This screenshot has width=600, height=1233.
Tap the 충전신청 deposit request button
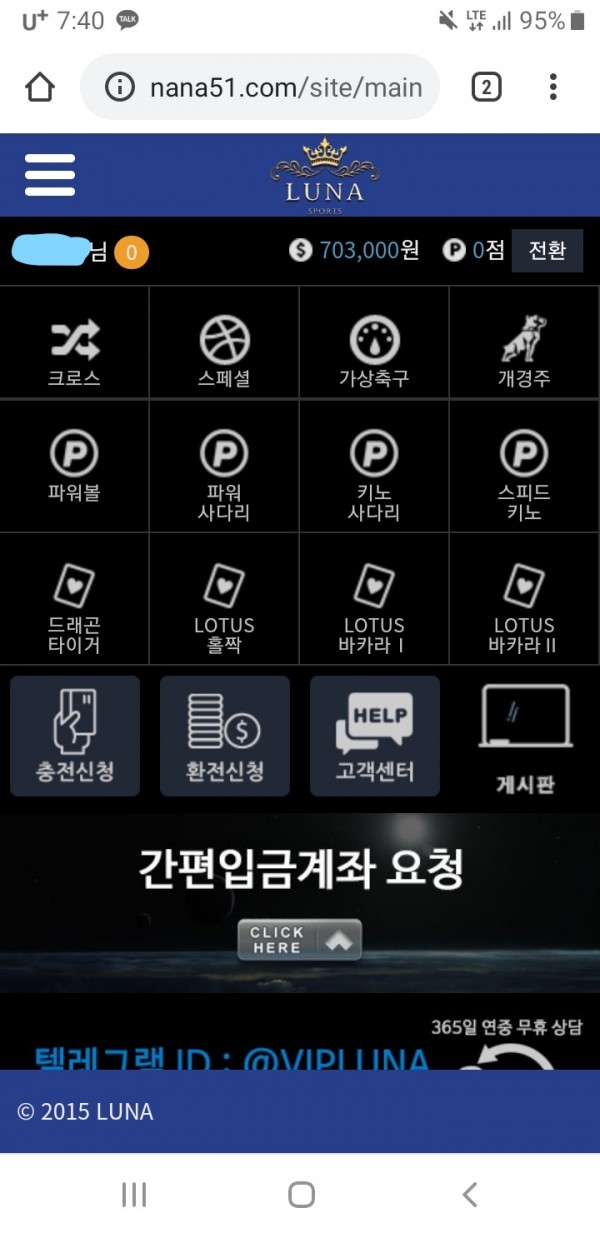75,736
